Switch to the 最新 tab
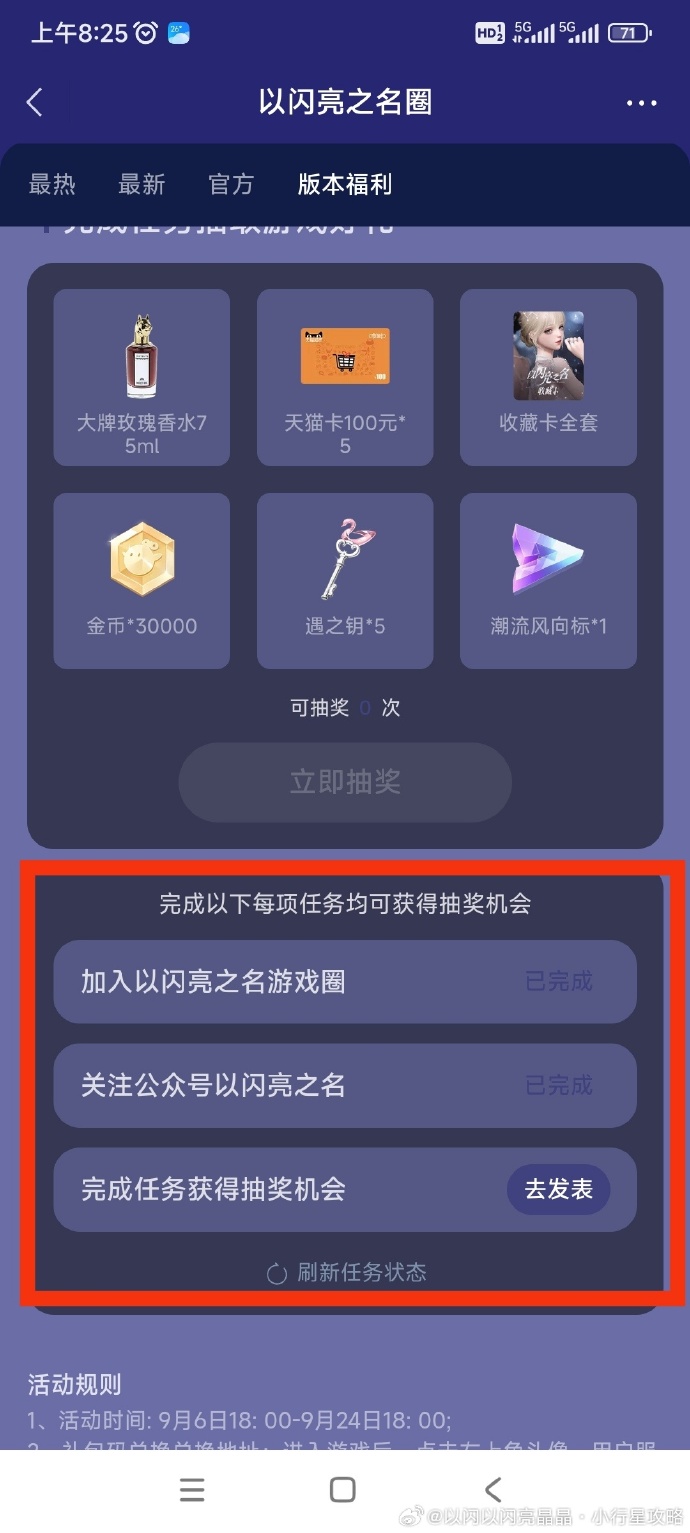This screenshot has height=1533, width=690. point(141,184)
